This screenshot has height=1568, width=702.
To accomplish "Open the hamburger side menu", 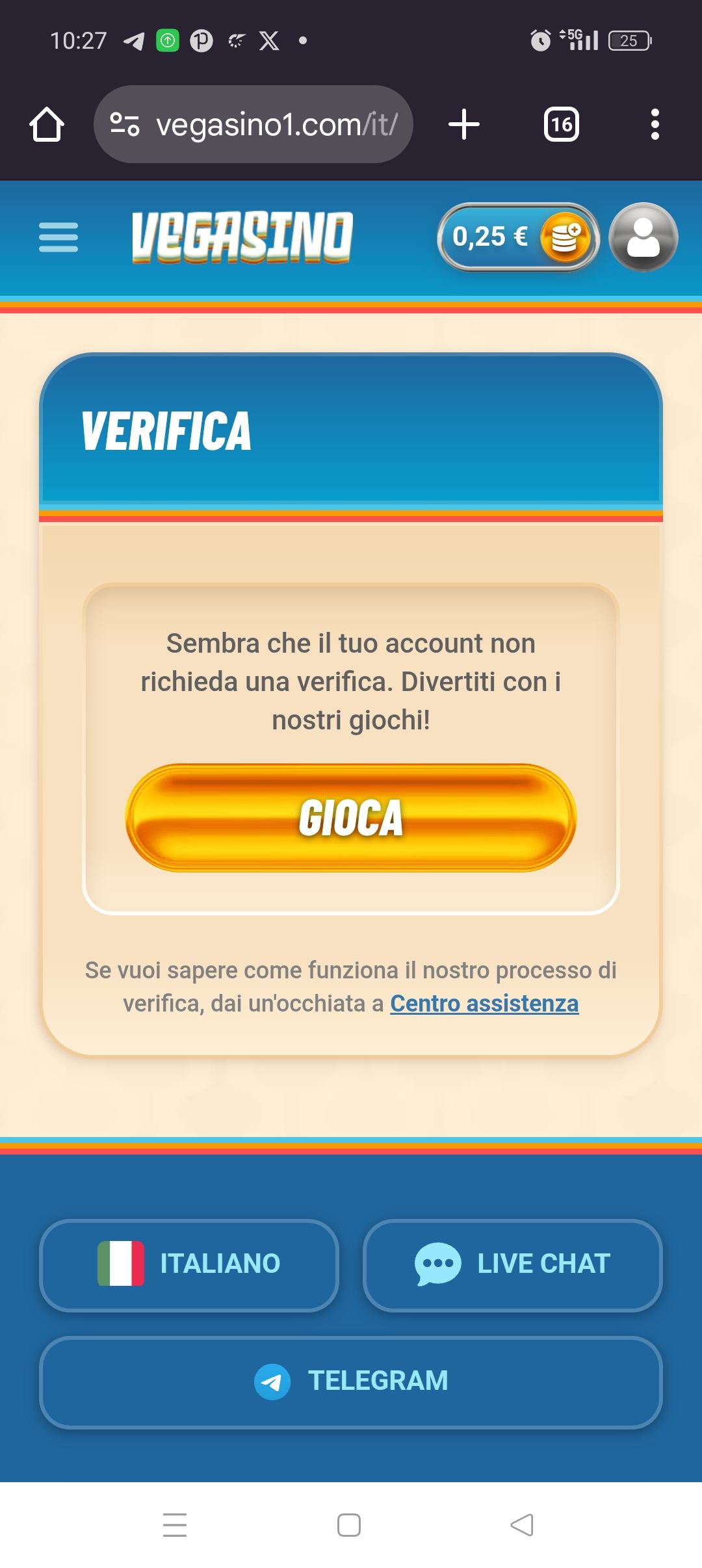I will [x=58, y=237].
